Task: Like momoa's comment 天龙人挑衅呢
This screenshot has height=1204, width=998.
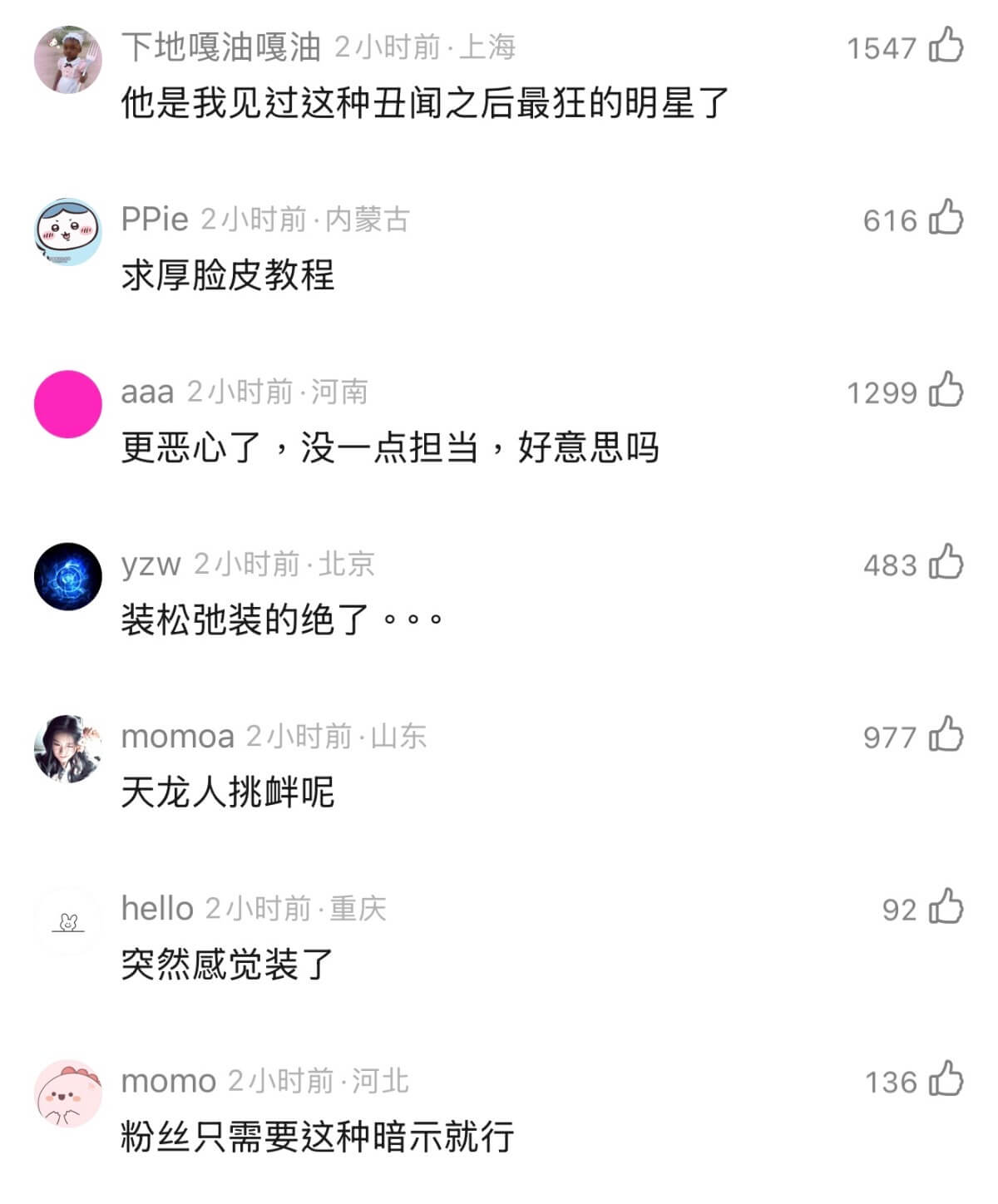Action: click(x=946, y=735)
